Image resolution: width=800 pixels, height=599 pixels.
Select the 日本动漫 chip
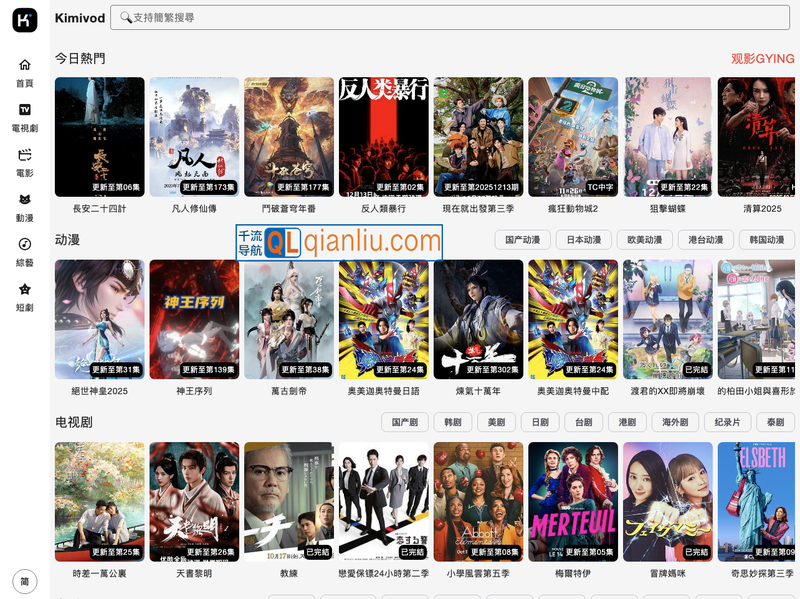pyautogui.click(x=583, y=240)
